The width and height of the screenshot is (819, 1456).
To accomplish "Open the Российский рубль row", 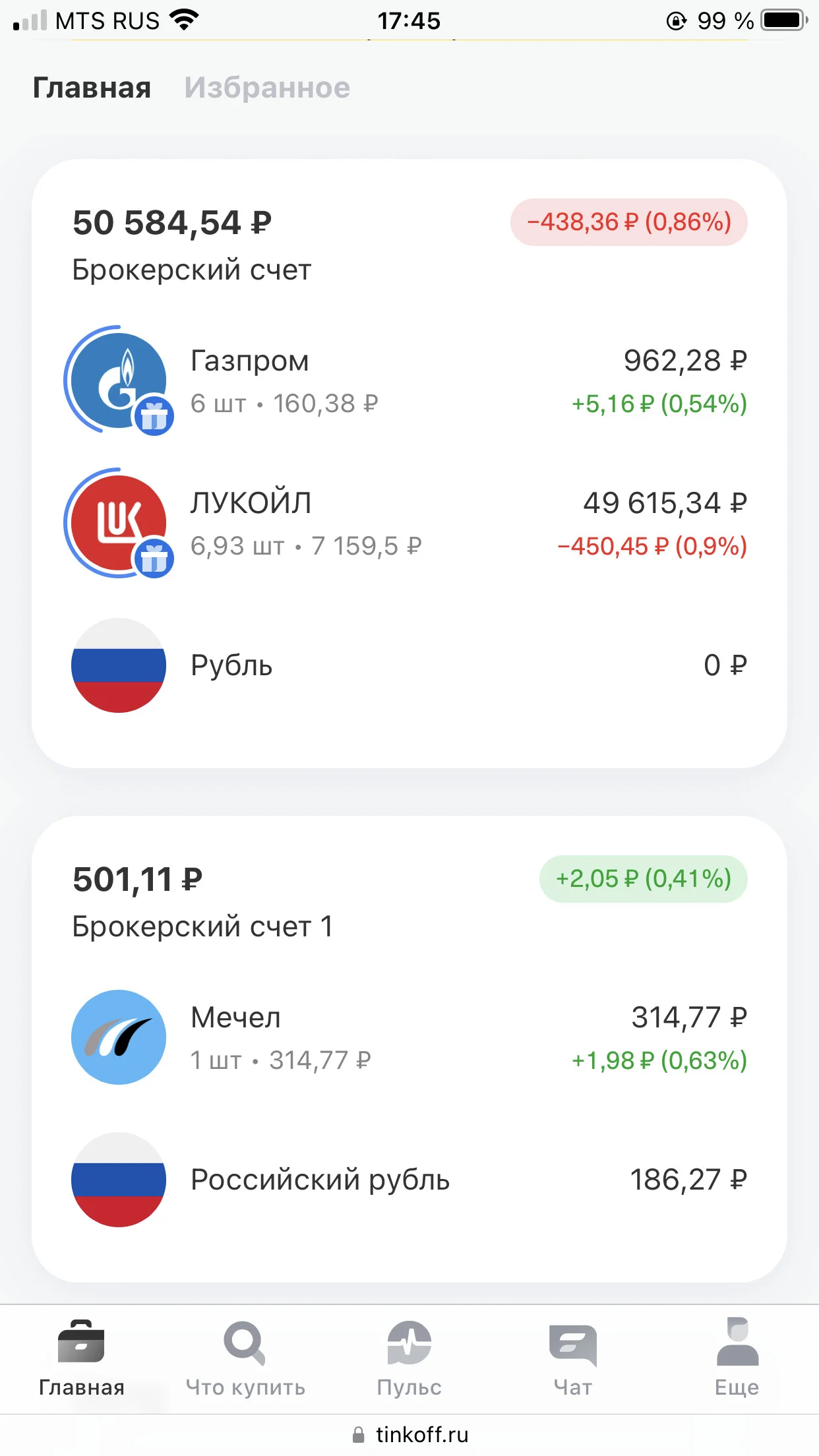I will click(x=409, y=1180).
